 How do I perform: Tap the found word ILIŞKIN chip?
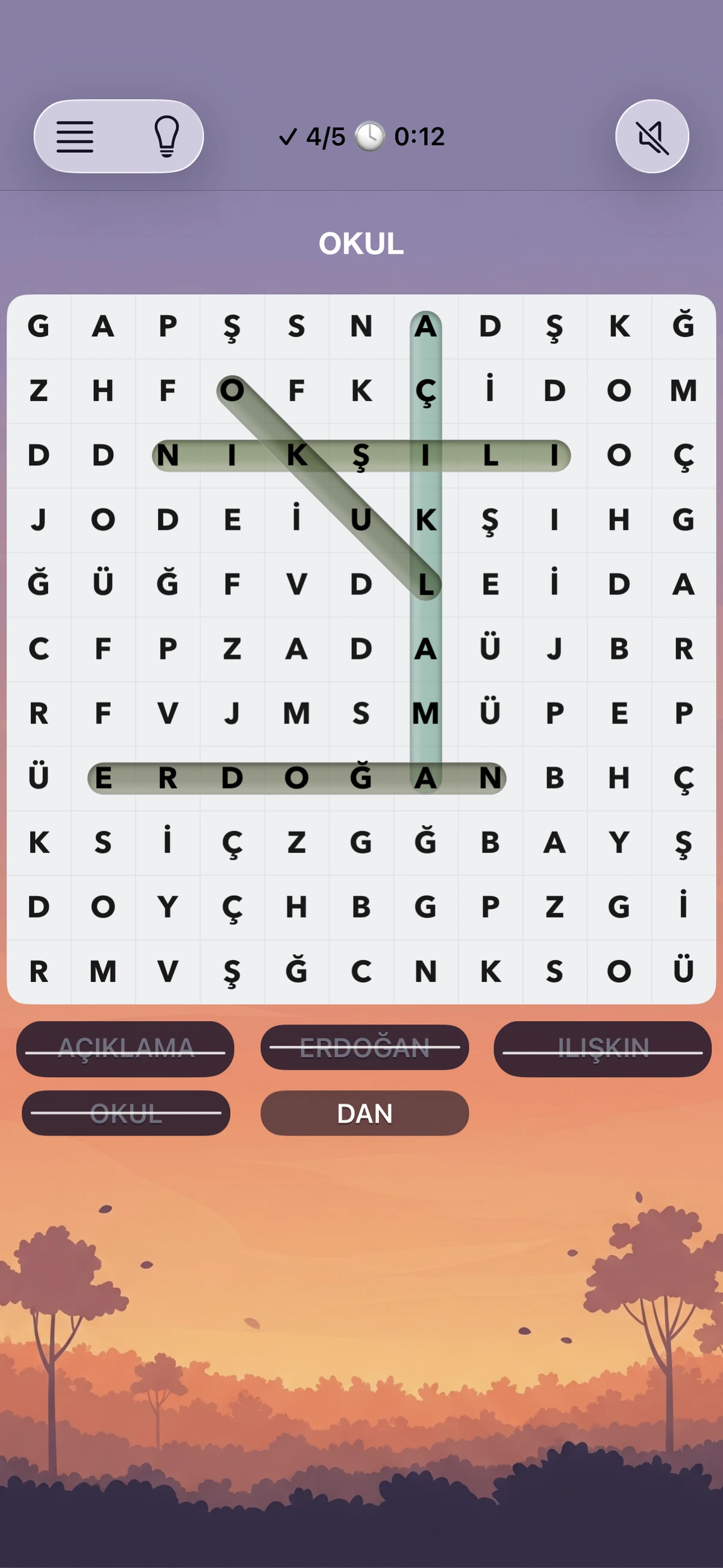602,1048
